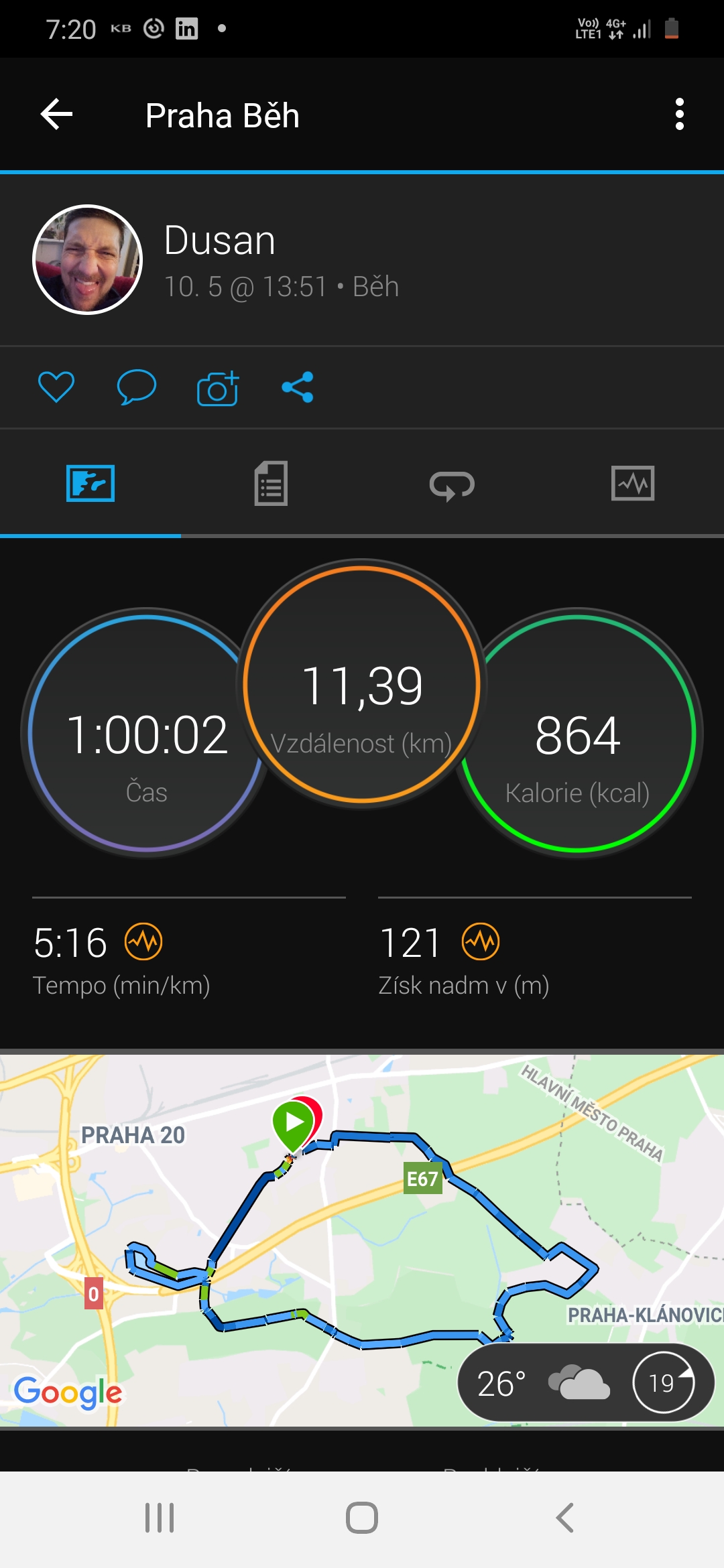Open Dusan's profile picture
The width and height of the screenshot is (724, 1568).
88,259
